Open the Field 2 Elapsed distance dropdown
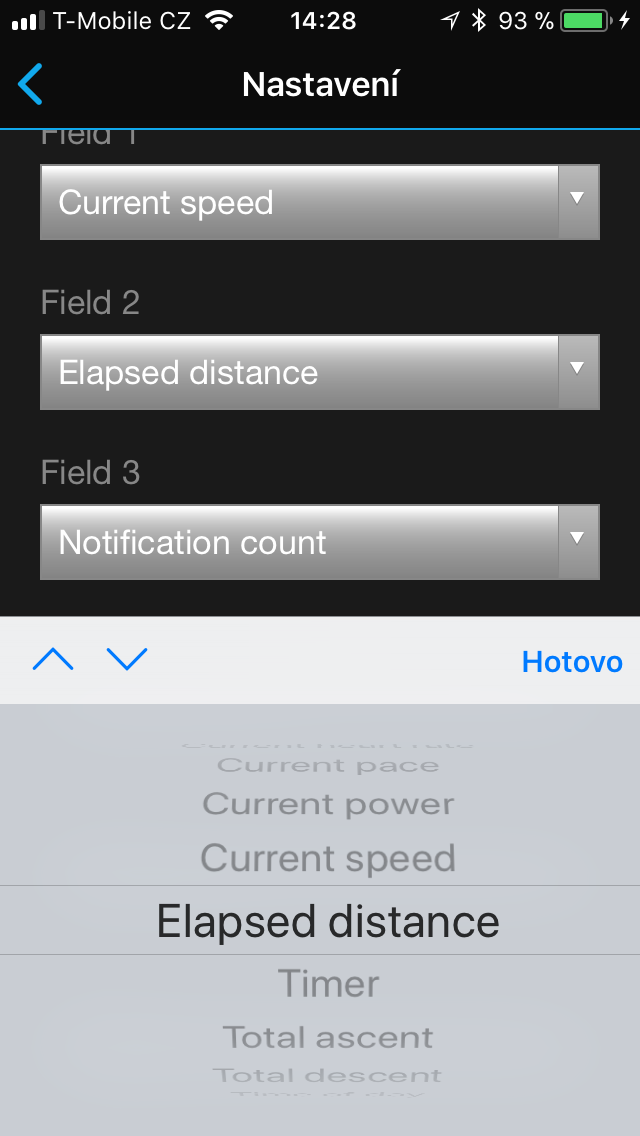 320,372
